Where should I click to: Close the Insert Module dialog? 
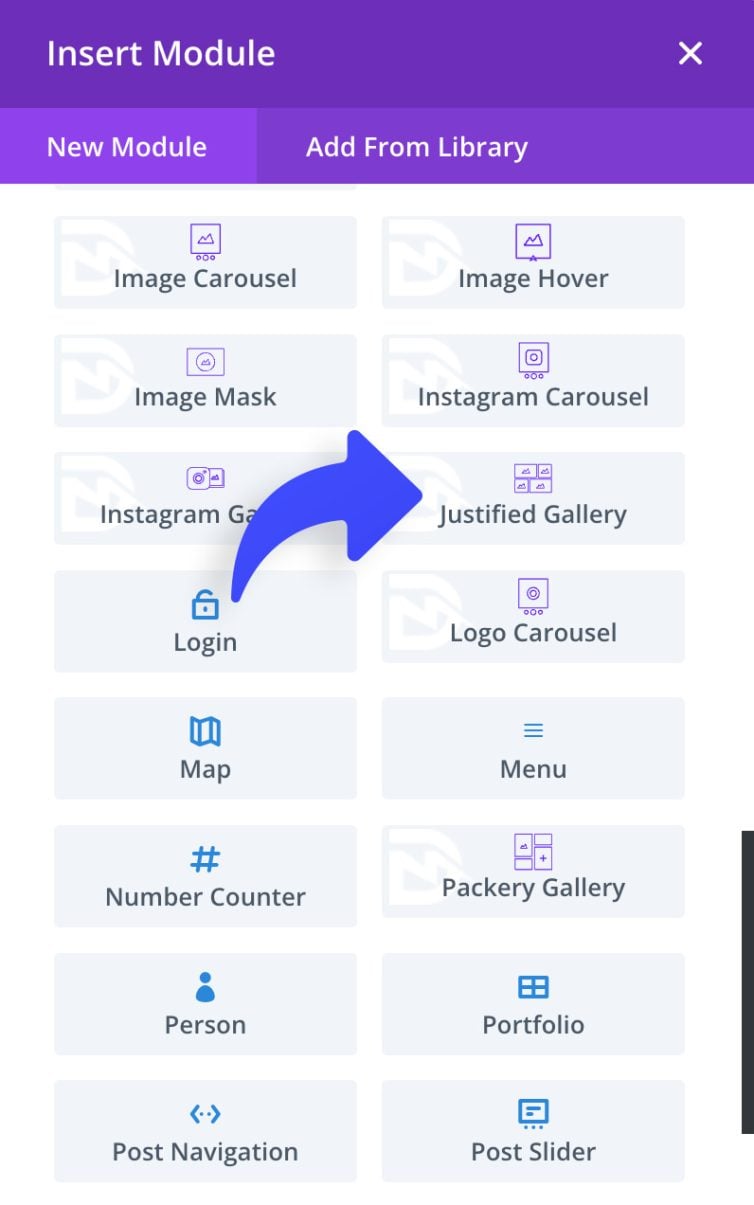(x=689, y=54)
